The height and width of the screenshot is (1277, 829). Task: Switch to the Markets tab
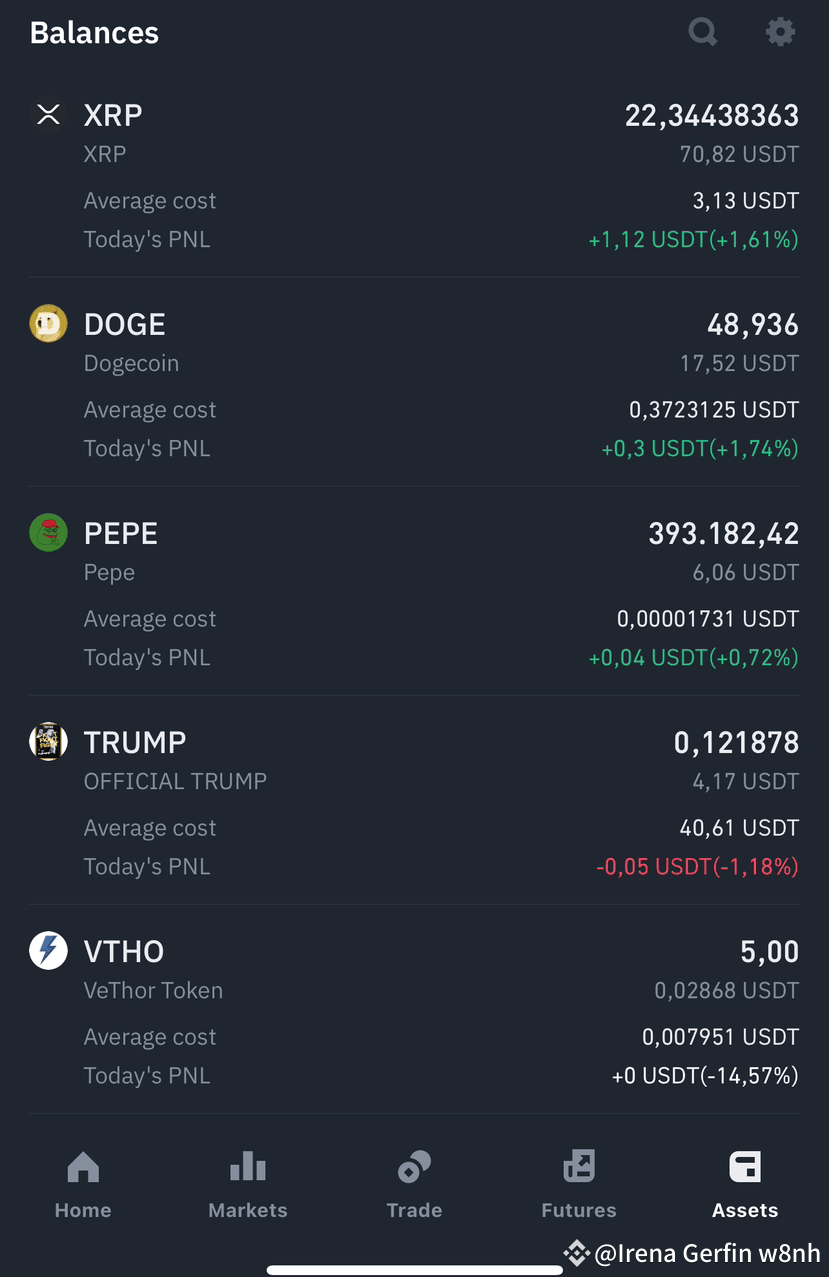pyautogui.click(x=247, y=1180)
